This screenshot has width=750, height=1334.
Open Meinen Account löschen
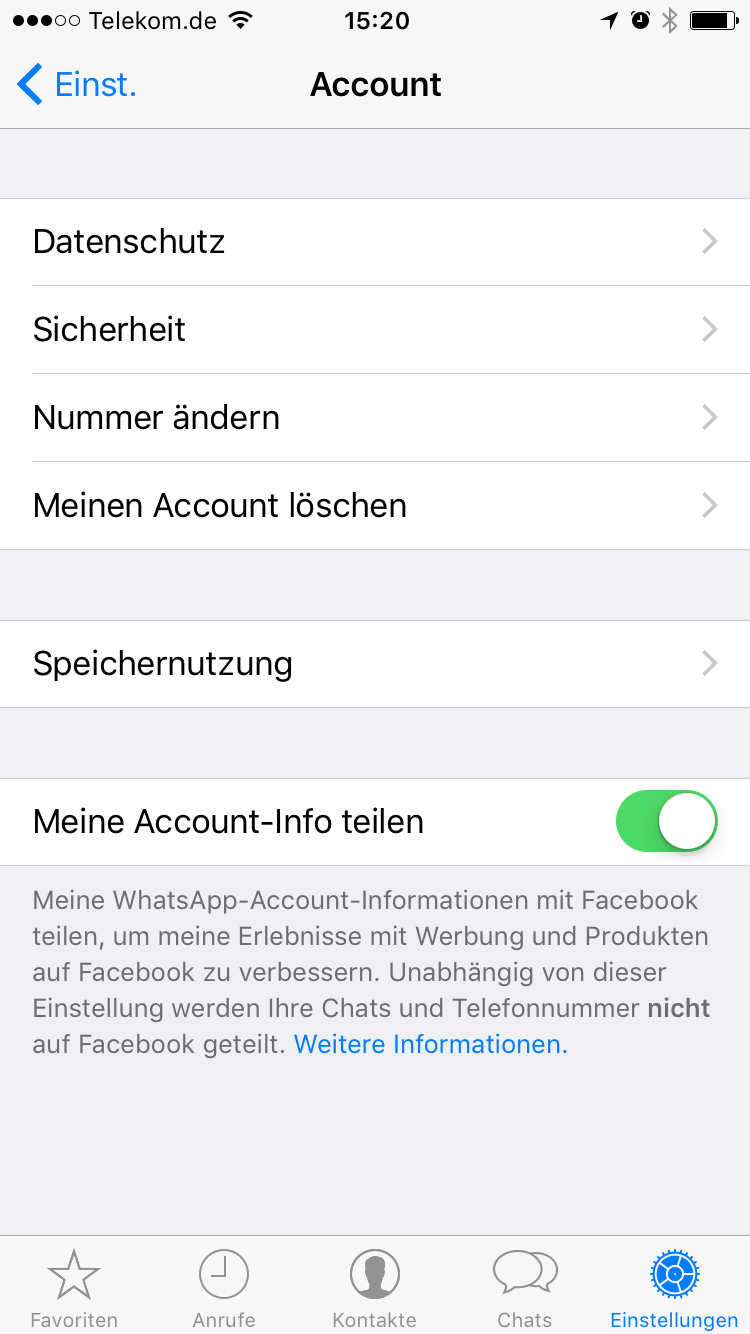[x=375, y=506]
